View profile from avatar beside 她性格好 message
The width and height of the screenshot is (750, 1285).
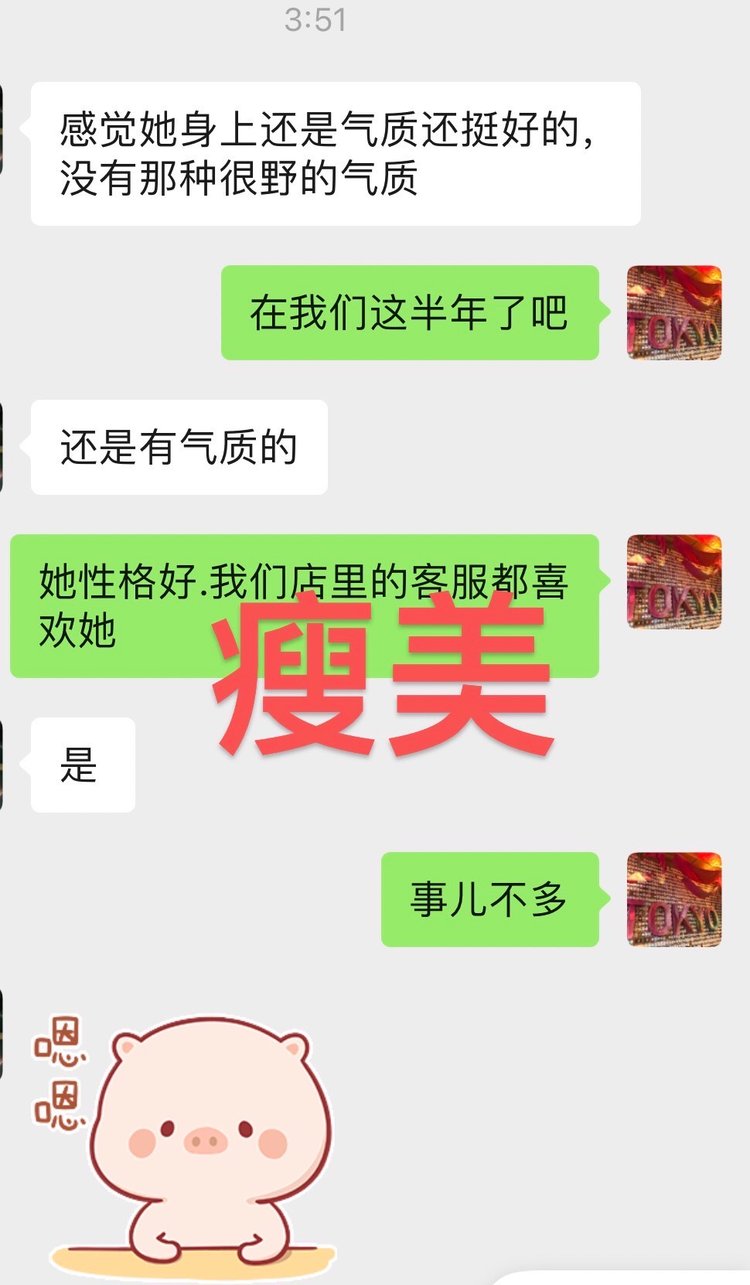click(x=674, y=581)
